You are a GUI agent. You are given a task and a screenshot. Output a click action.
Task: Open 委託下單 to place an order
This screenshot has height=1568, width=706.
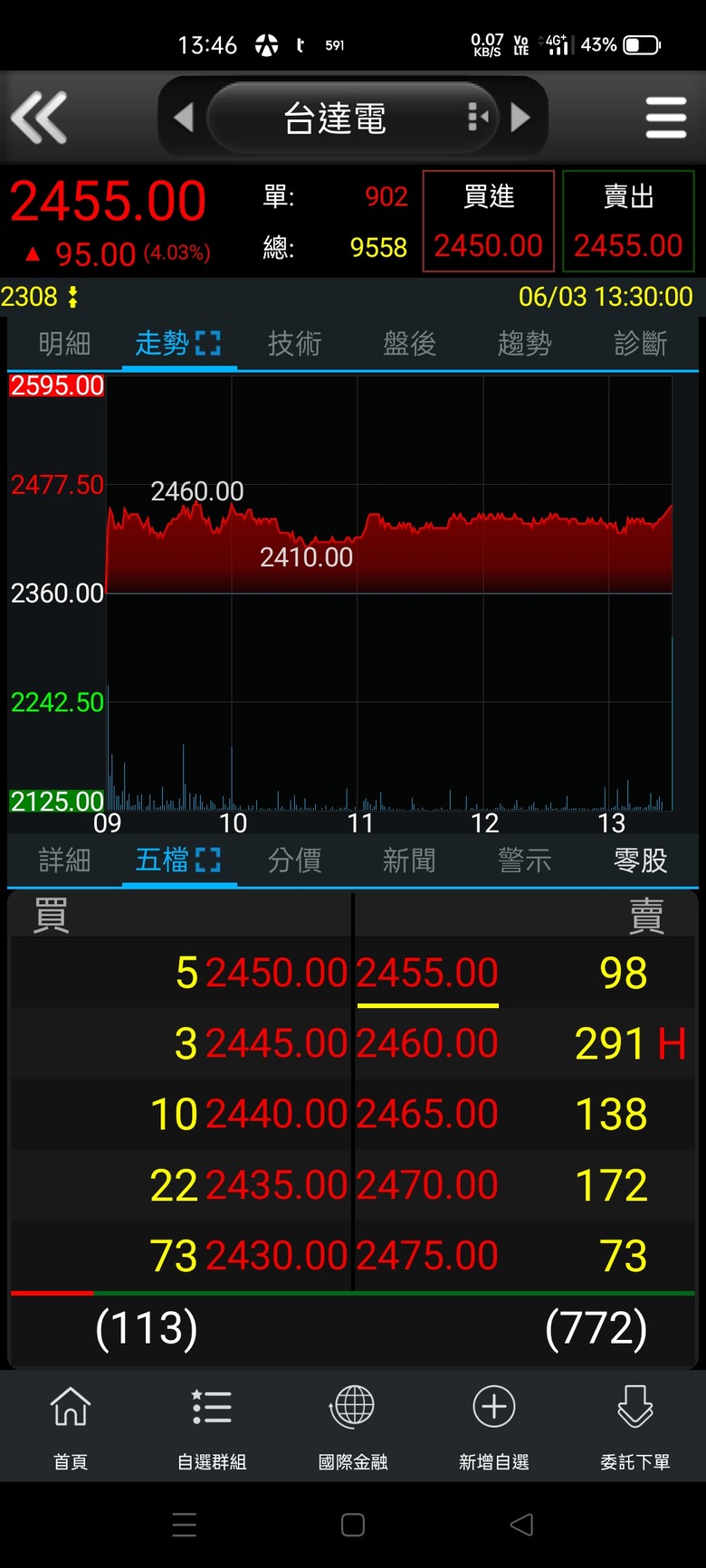click(x=635, y=1427)
